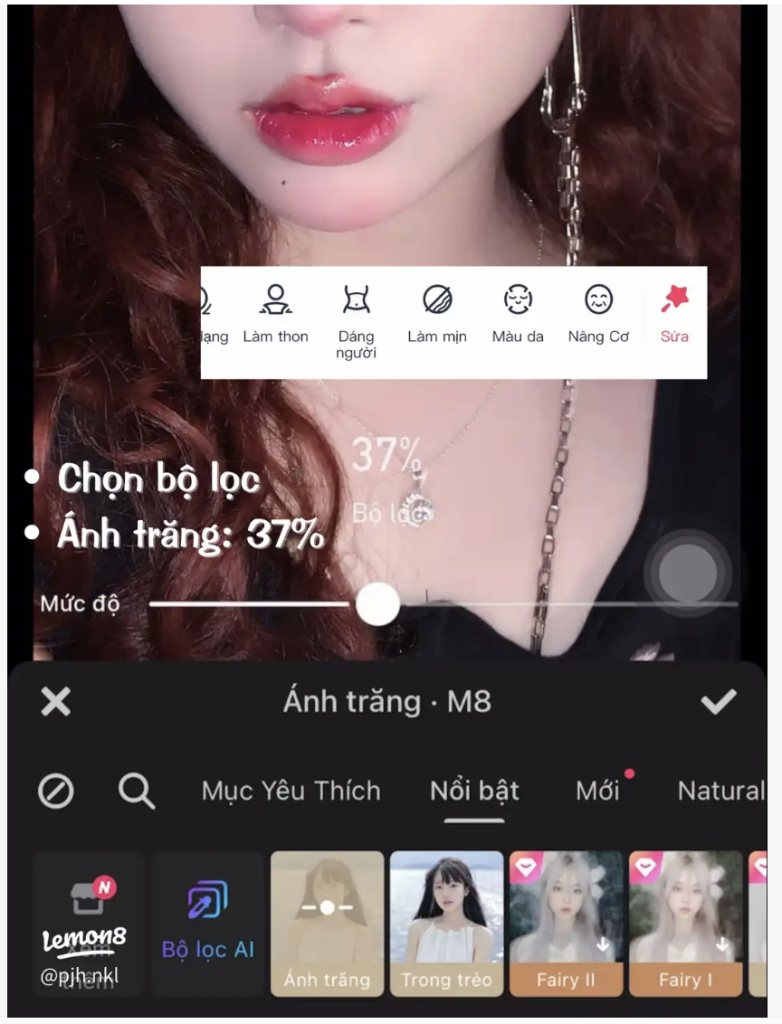Select the Nổi bật tab
782x1024 pixels.
(475, 791)
